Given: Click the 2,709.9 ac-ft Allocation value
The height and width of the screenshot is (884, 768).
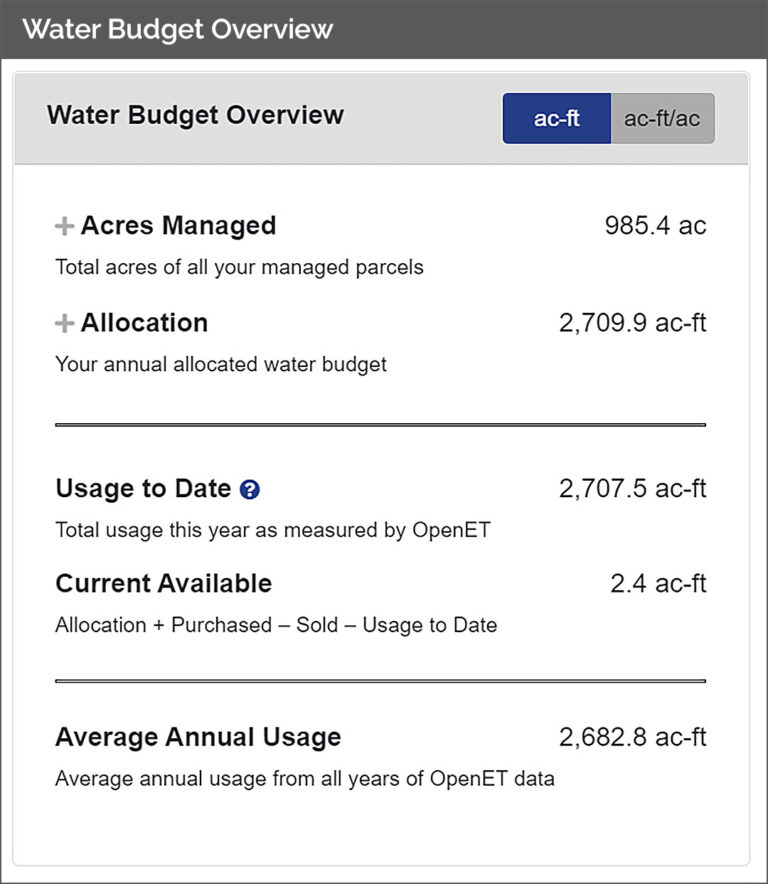Looking at the screenshot, I should click(x=632, y=323).
